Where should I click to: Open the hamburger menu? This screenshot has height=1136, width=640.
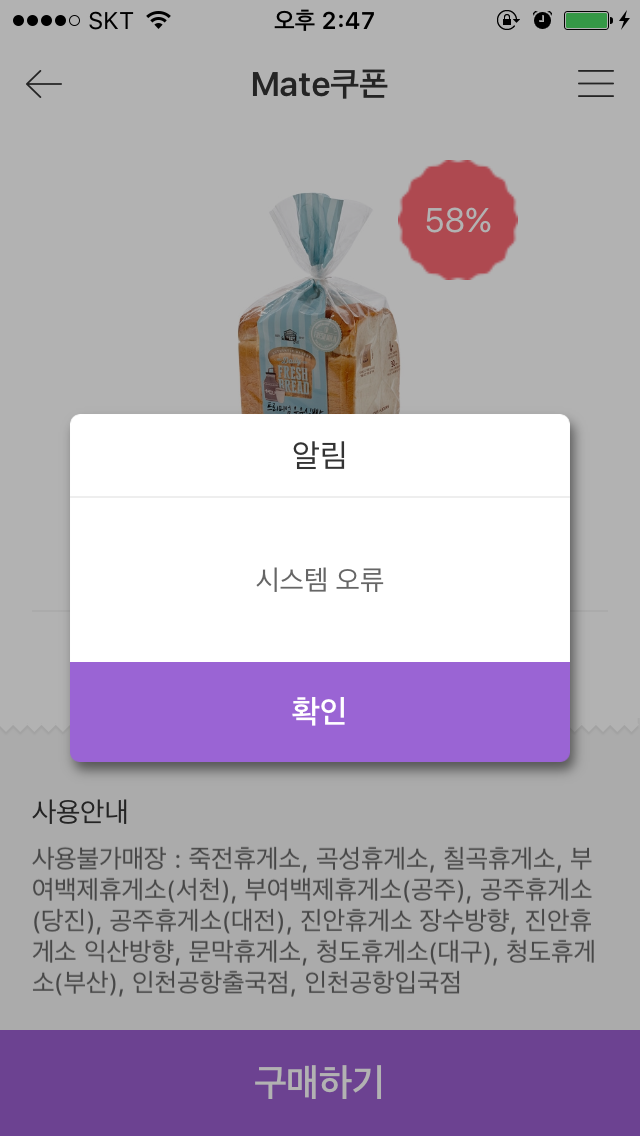tap(595, 84)
